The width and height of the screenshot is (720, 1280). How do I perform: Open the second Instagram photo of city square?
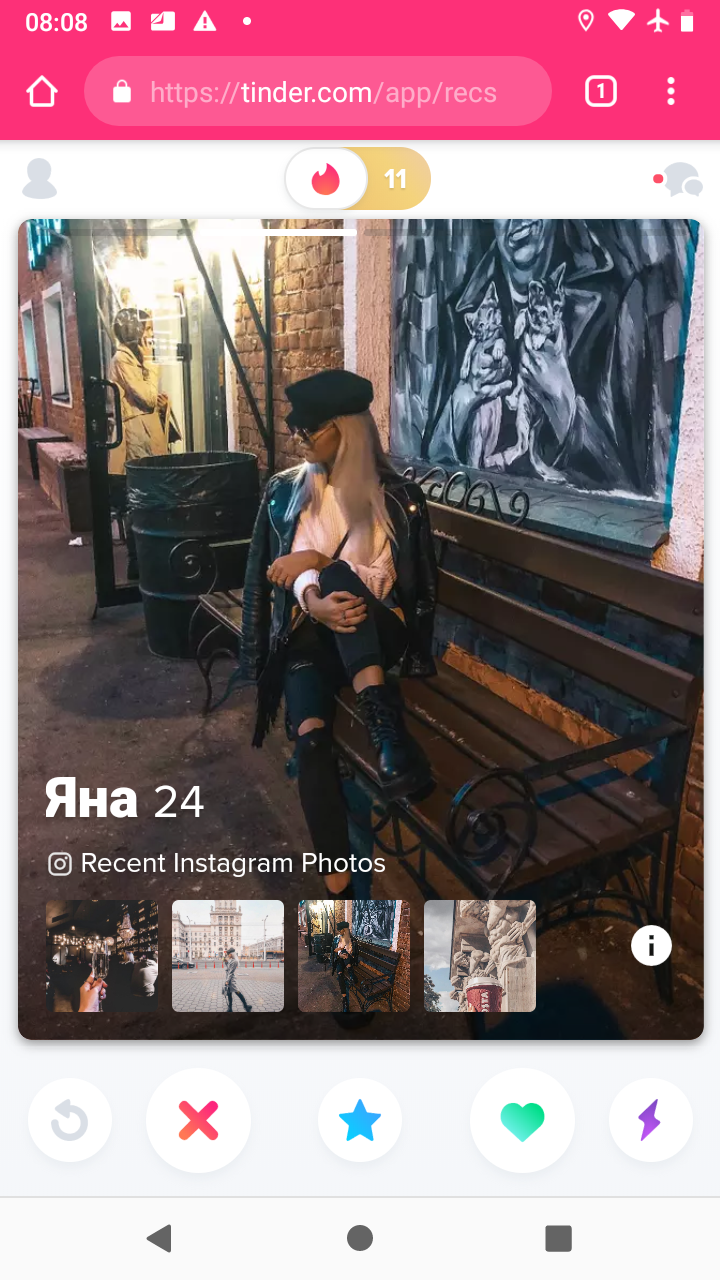pos(228,956)
